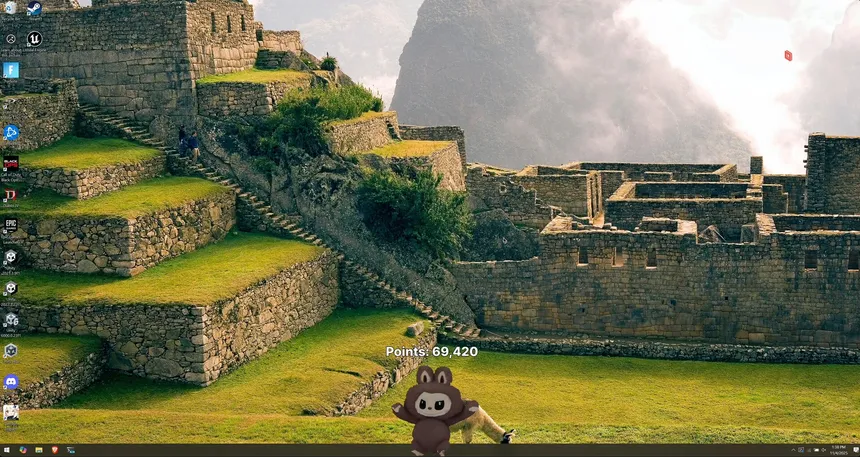
Task: Launch Fortnite from its desktop icon
Action: [x=10, y=70]
